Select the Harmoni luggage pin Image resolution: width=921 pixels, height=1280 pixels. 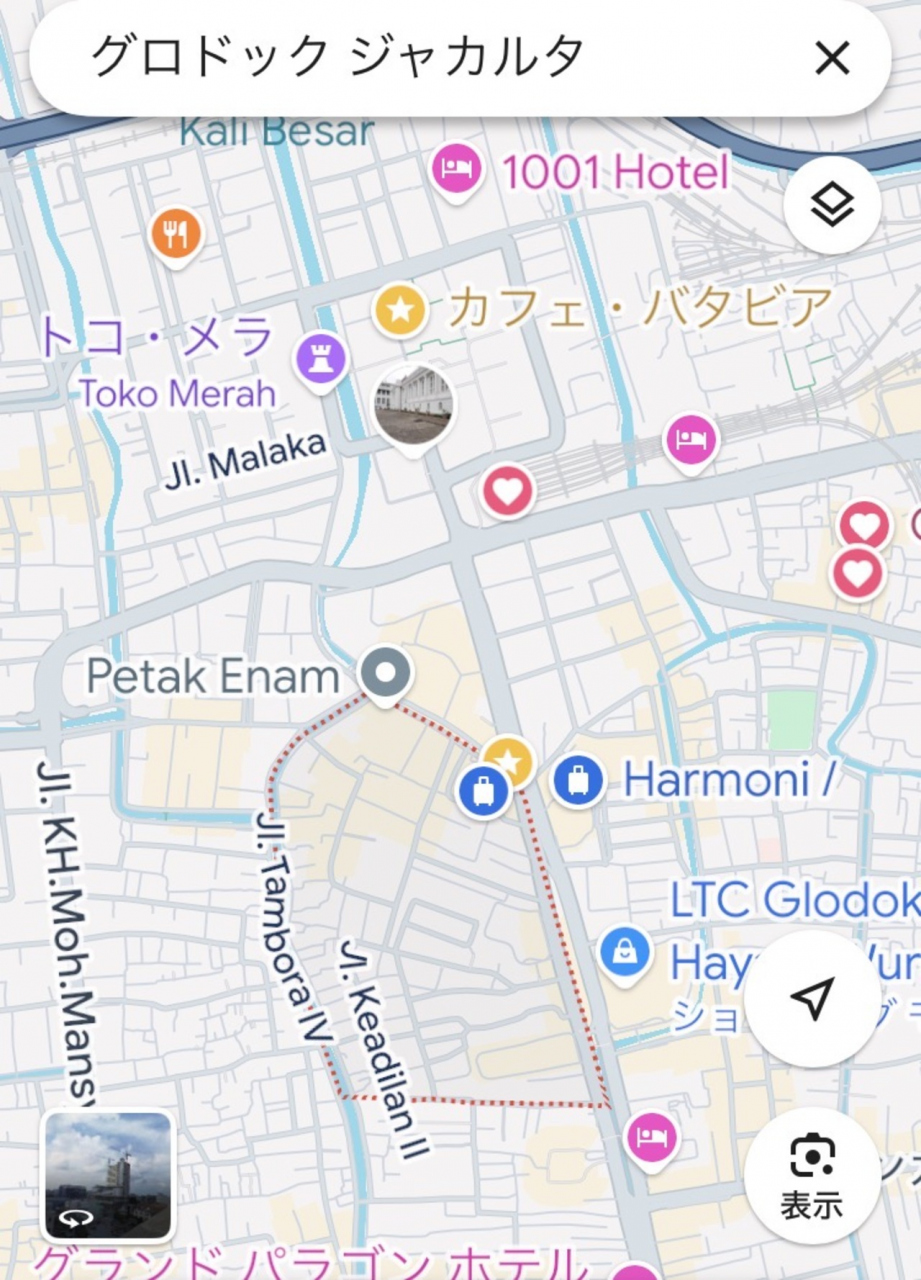pyautogui.click(x=578, y=781)
